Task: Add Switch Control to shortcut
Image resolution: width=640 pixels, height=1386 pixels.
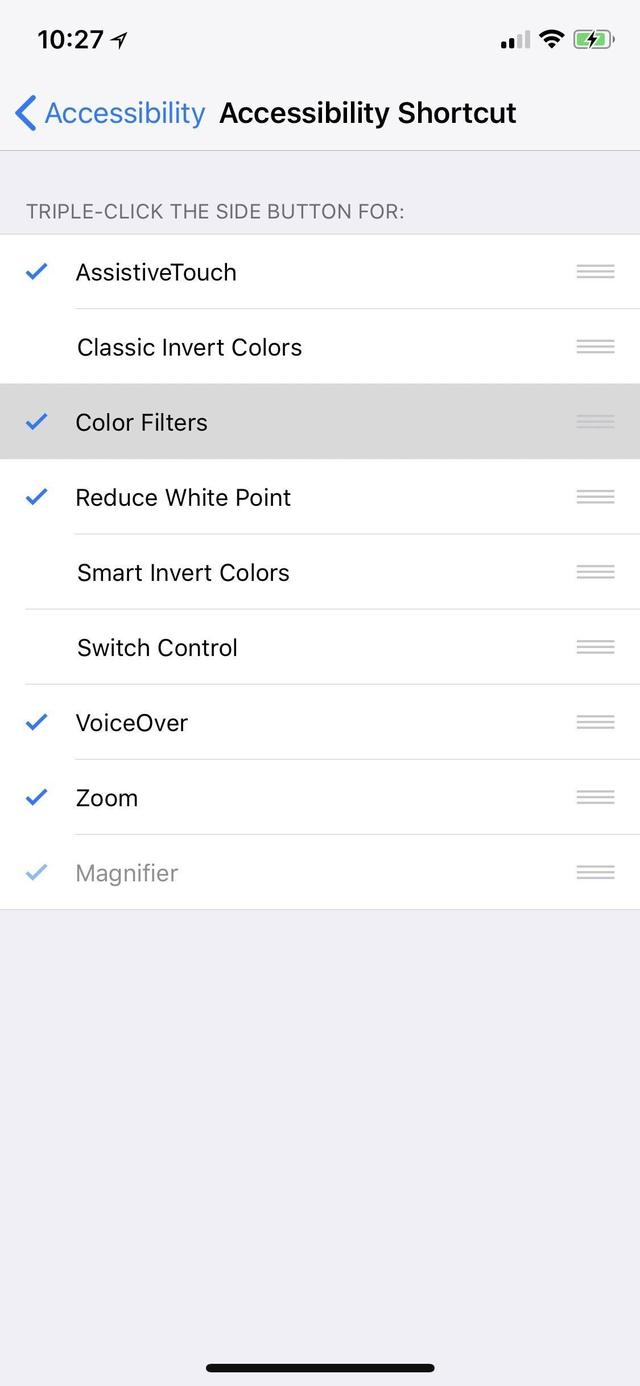Action: pyautogui.click(x=157, y=647)
